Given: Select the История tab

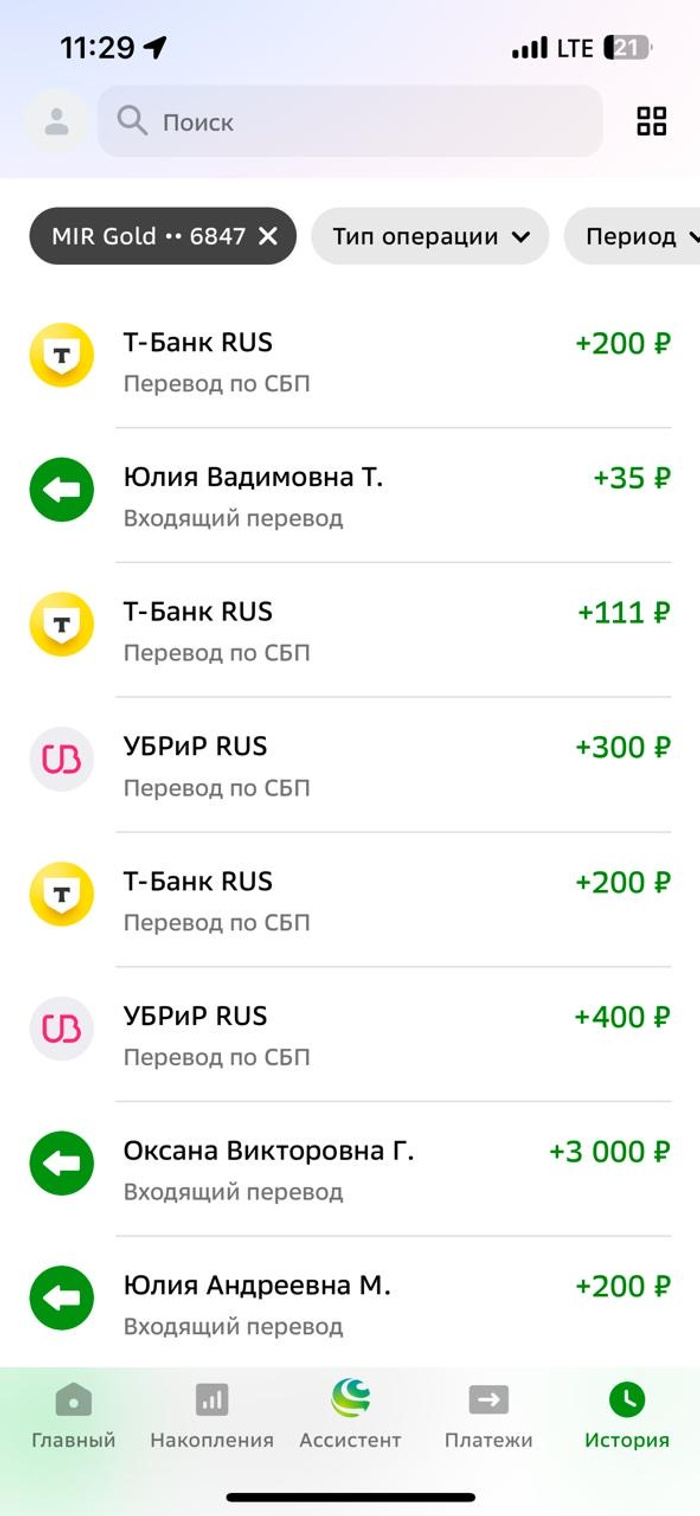Looking at the screenshot, I should (627, 1415).
